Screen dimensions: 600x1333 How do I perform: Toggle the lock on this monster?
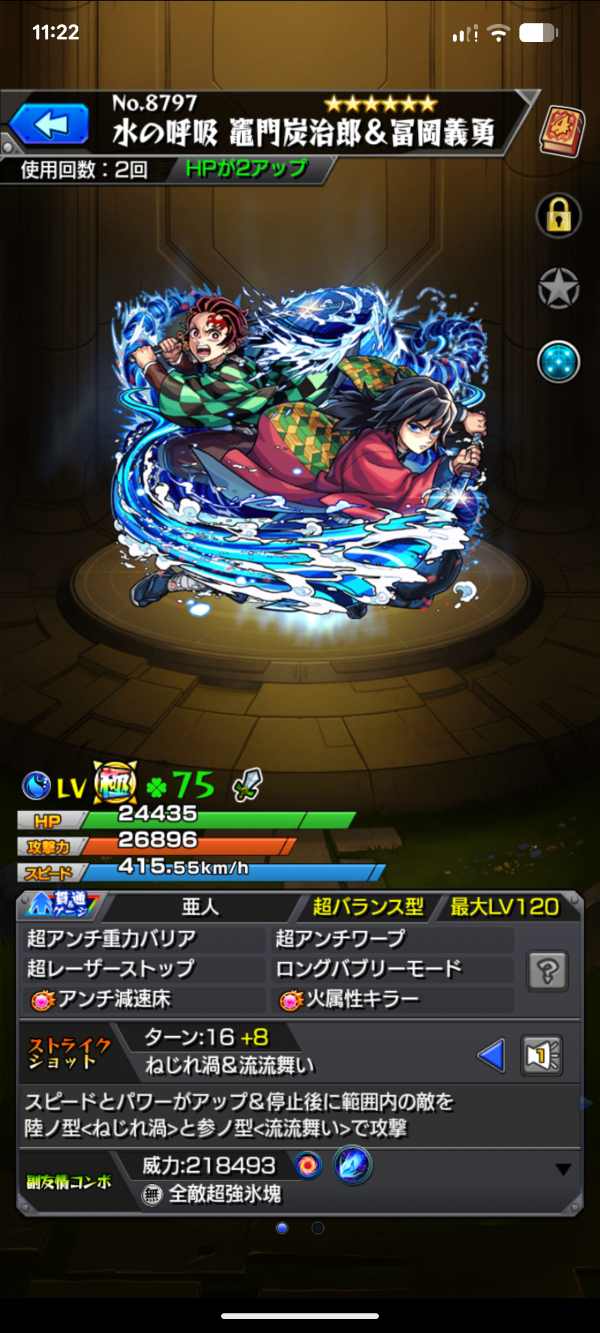[559, 214]
